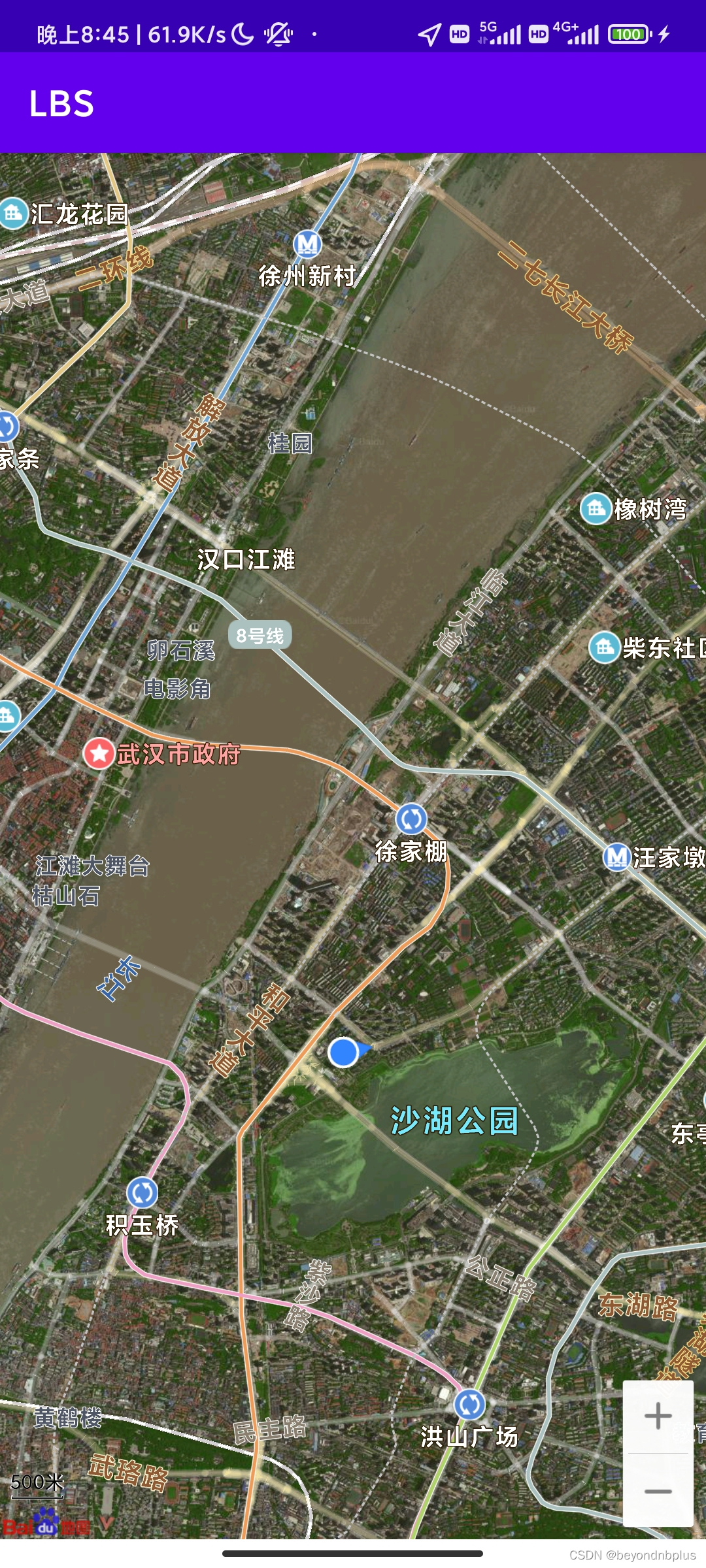The height and width of the screenshot is (1568, 706).
Task: Select the 徐州新村 metro station marker
Action: (307, 244)
